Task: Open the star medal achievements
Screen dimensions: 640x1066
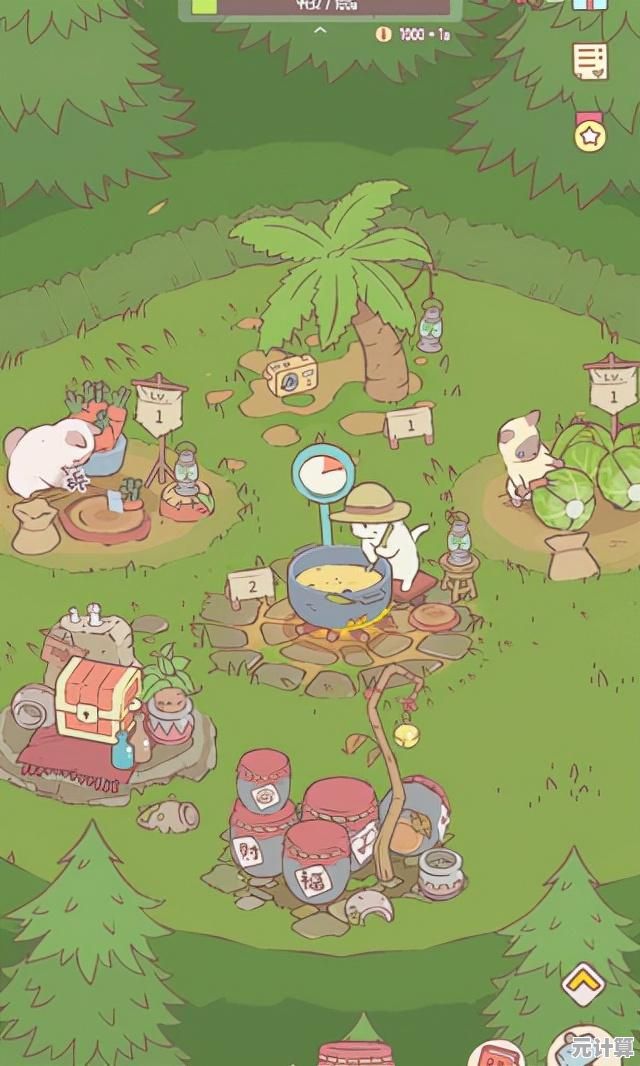Action: click(590, 131)
